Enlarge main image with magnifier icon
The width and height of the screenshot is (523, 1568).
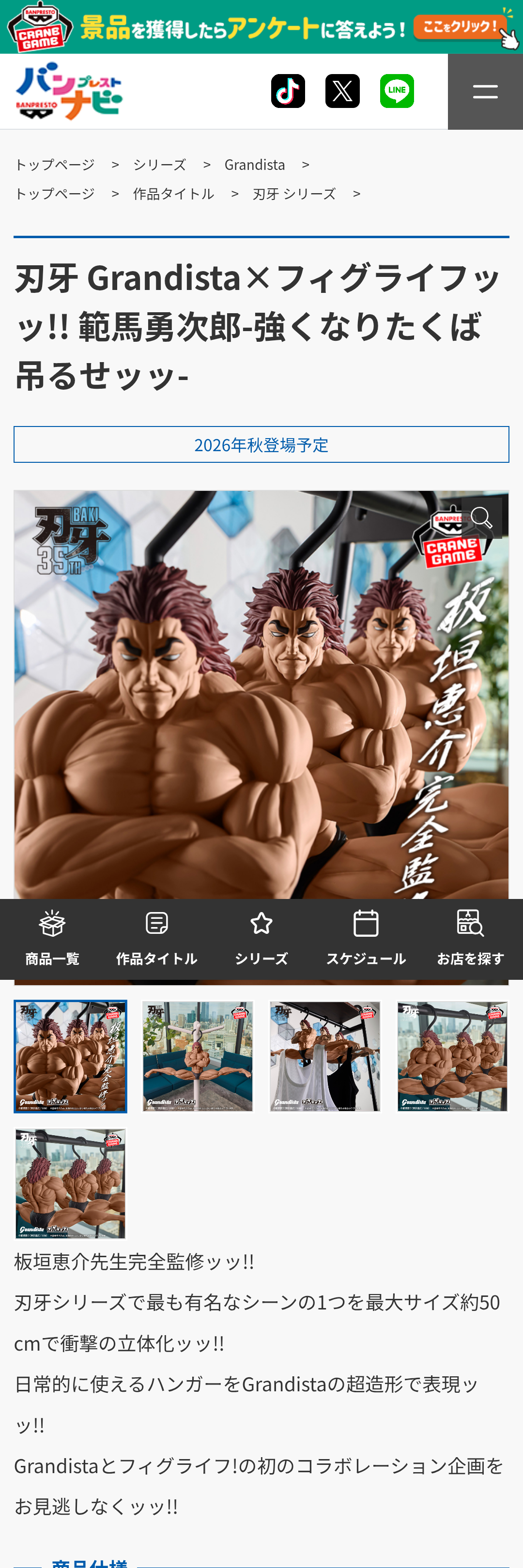(x=482, y=518)
